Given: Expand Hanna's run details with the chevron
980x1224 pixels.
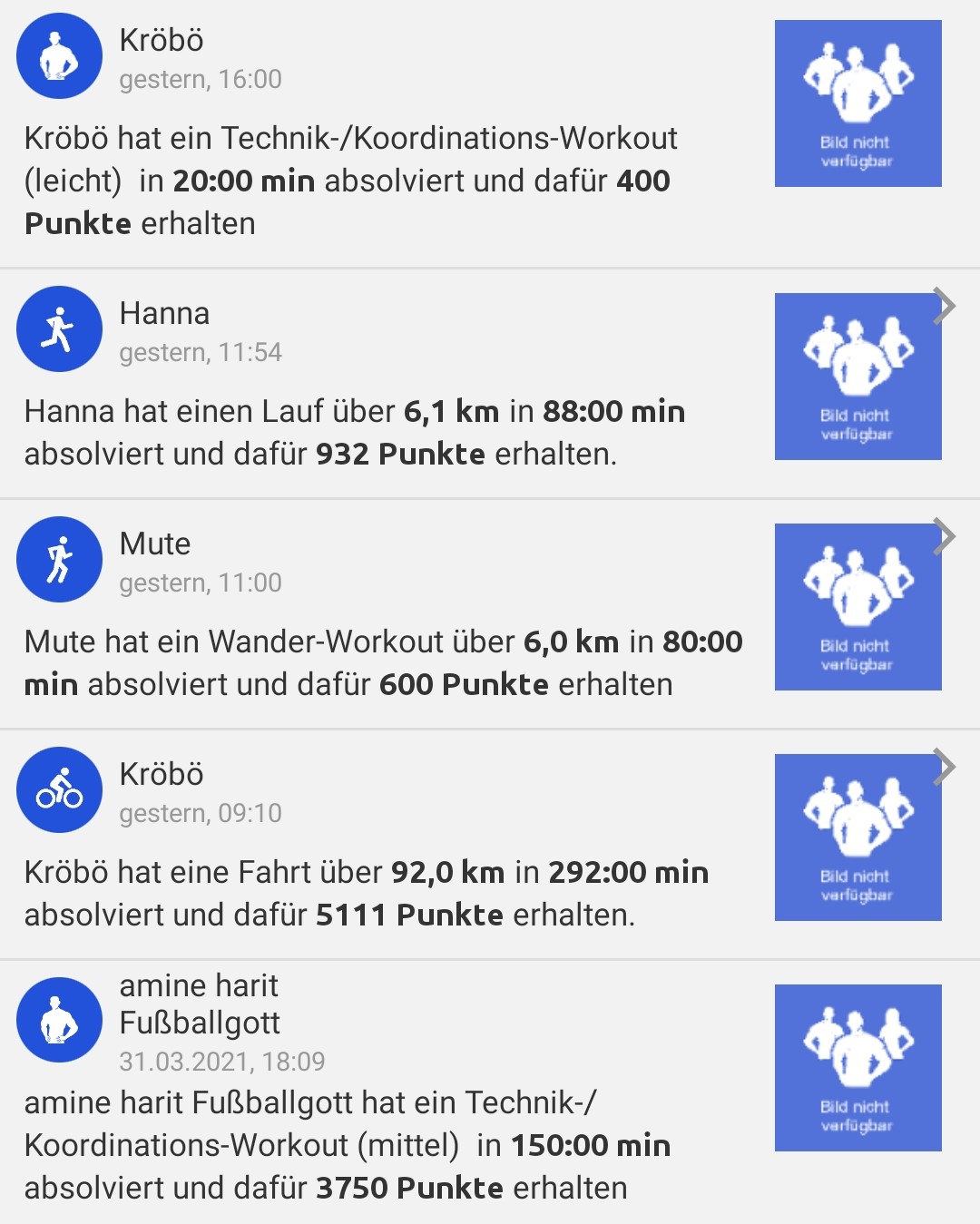Looking at the screenshot, I should tap(946, 307).
